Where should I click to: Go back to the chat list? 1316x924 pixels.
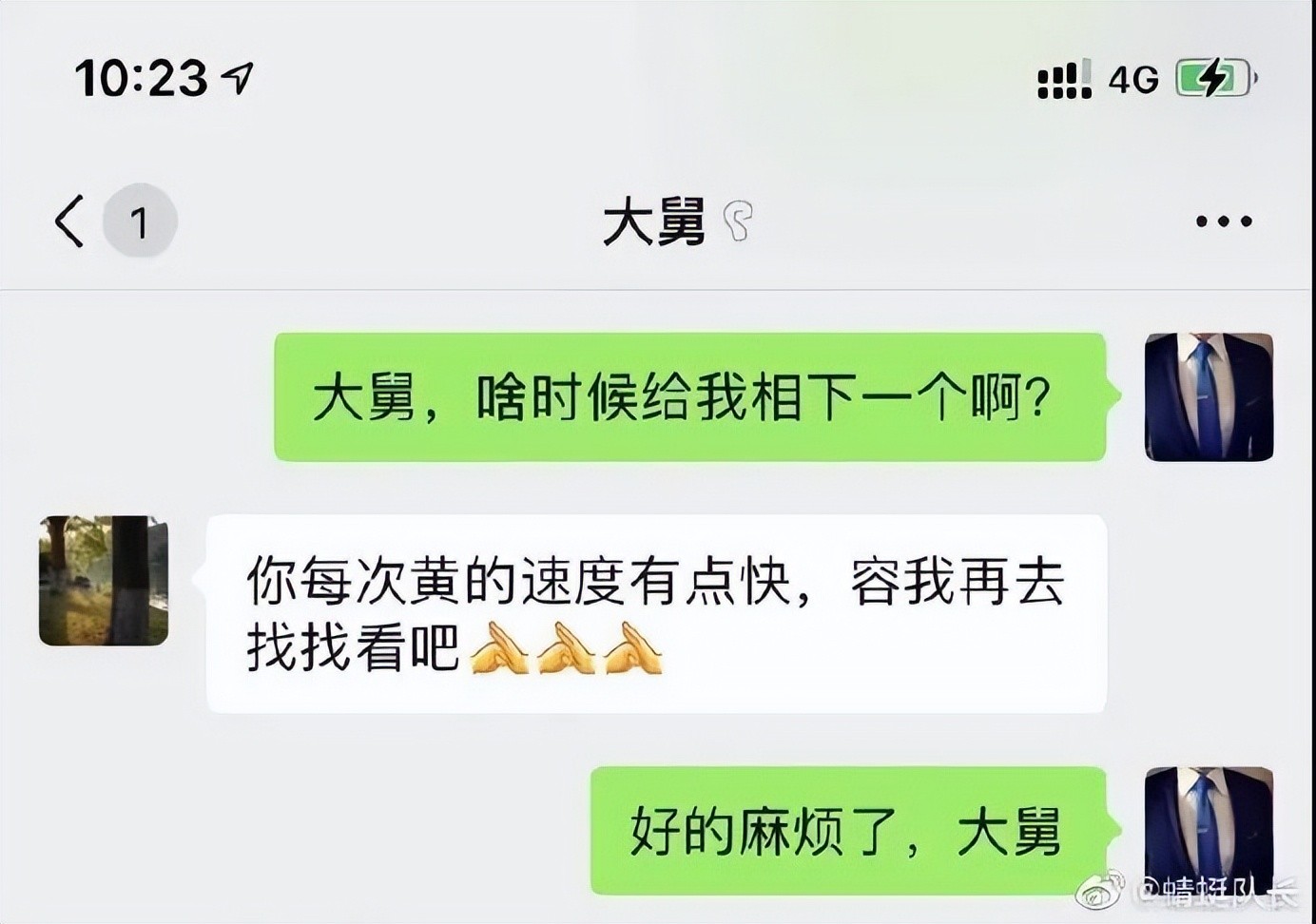[x=70, y=221]
